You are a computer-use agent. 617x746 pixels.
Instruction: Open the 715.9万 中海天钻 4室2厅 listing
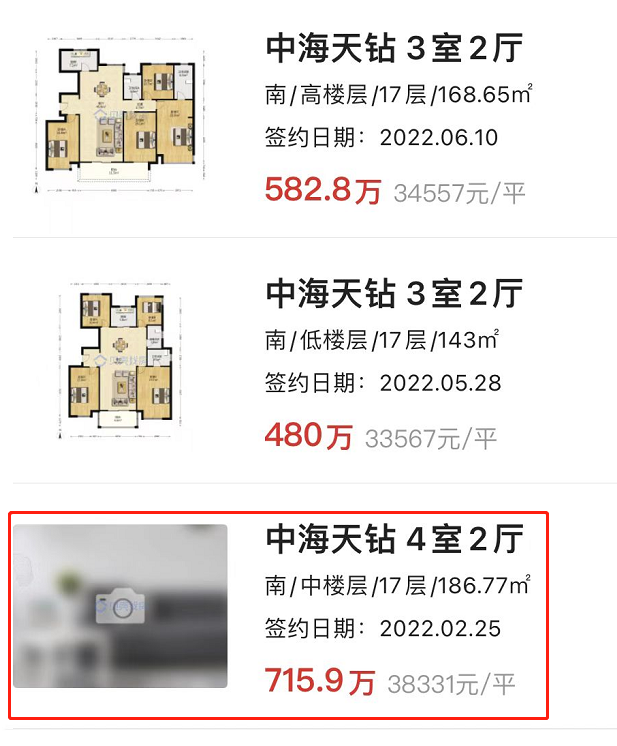394,539
